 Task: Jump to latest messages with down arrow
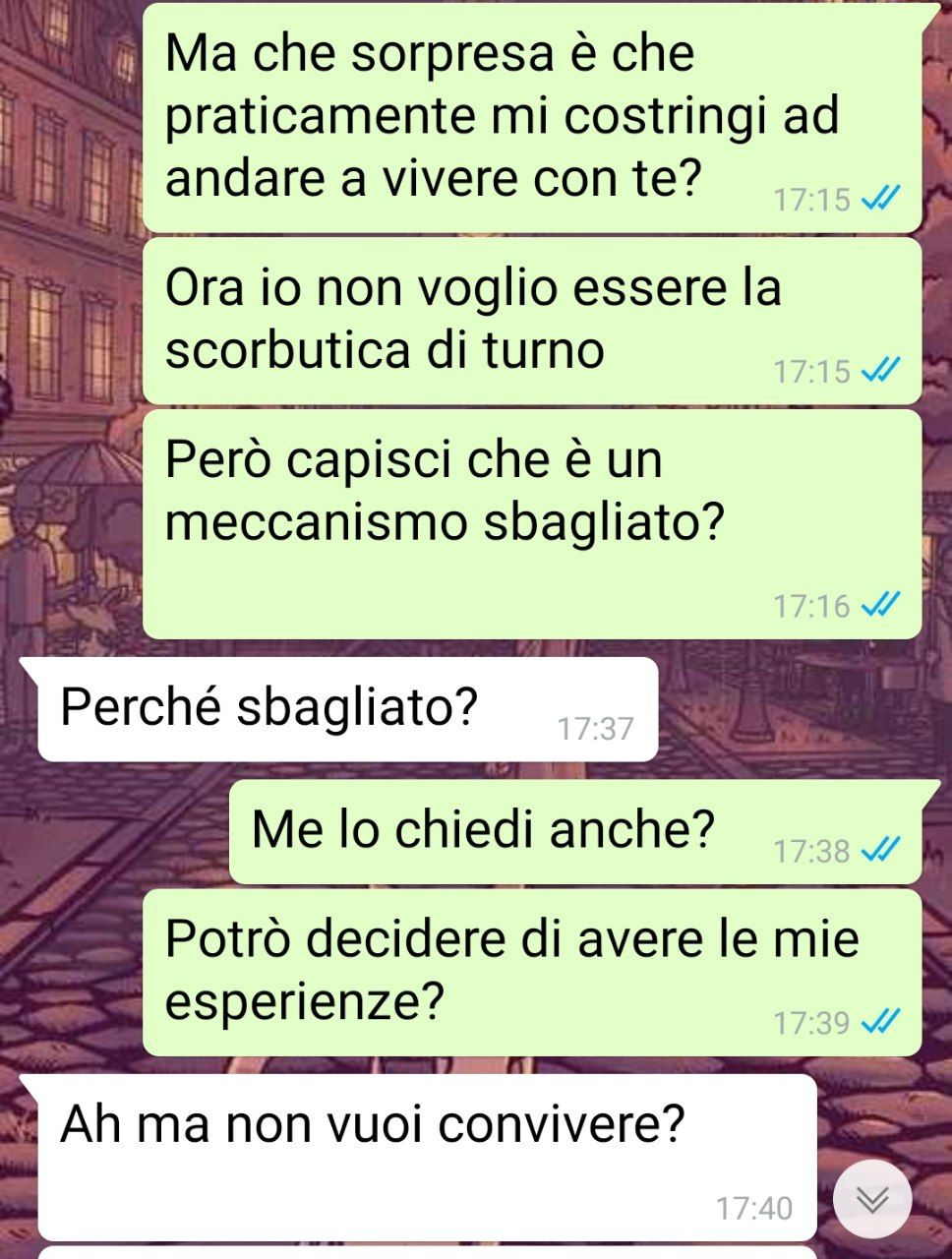click(x=872, y=1199)
